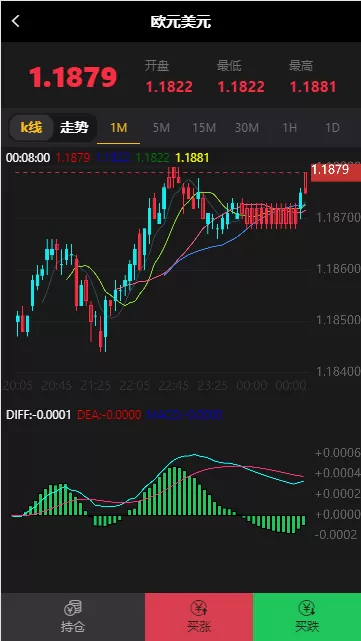Select the k线 chart mode
The width and height of the screenshot is (361, 641).
(31, 128)
